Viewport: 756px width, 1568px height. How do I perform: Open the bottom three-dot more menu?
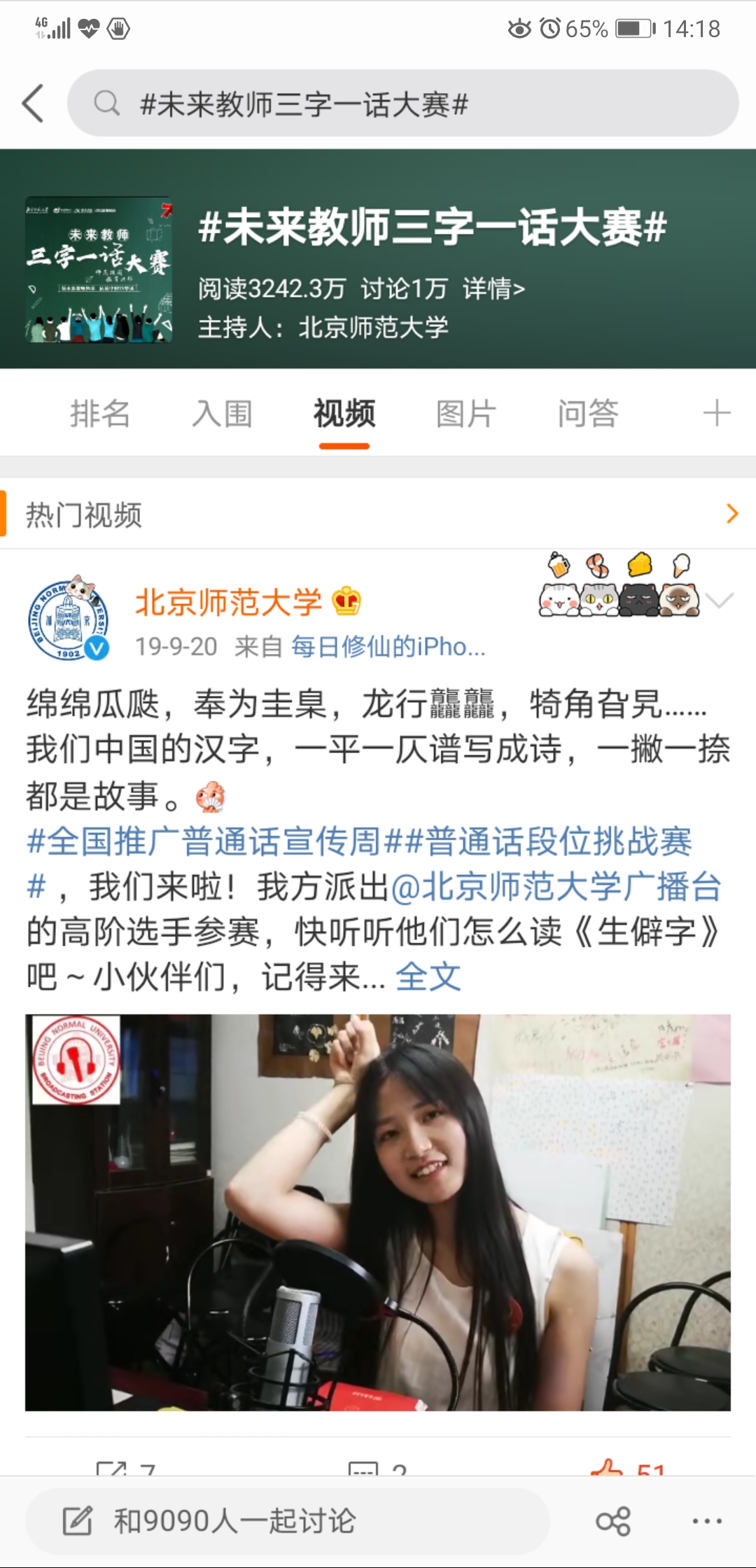pyautogui.click(x=707, y=1521)
